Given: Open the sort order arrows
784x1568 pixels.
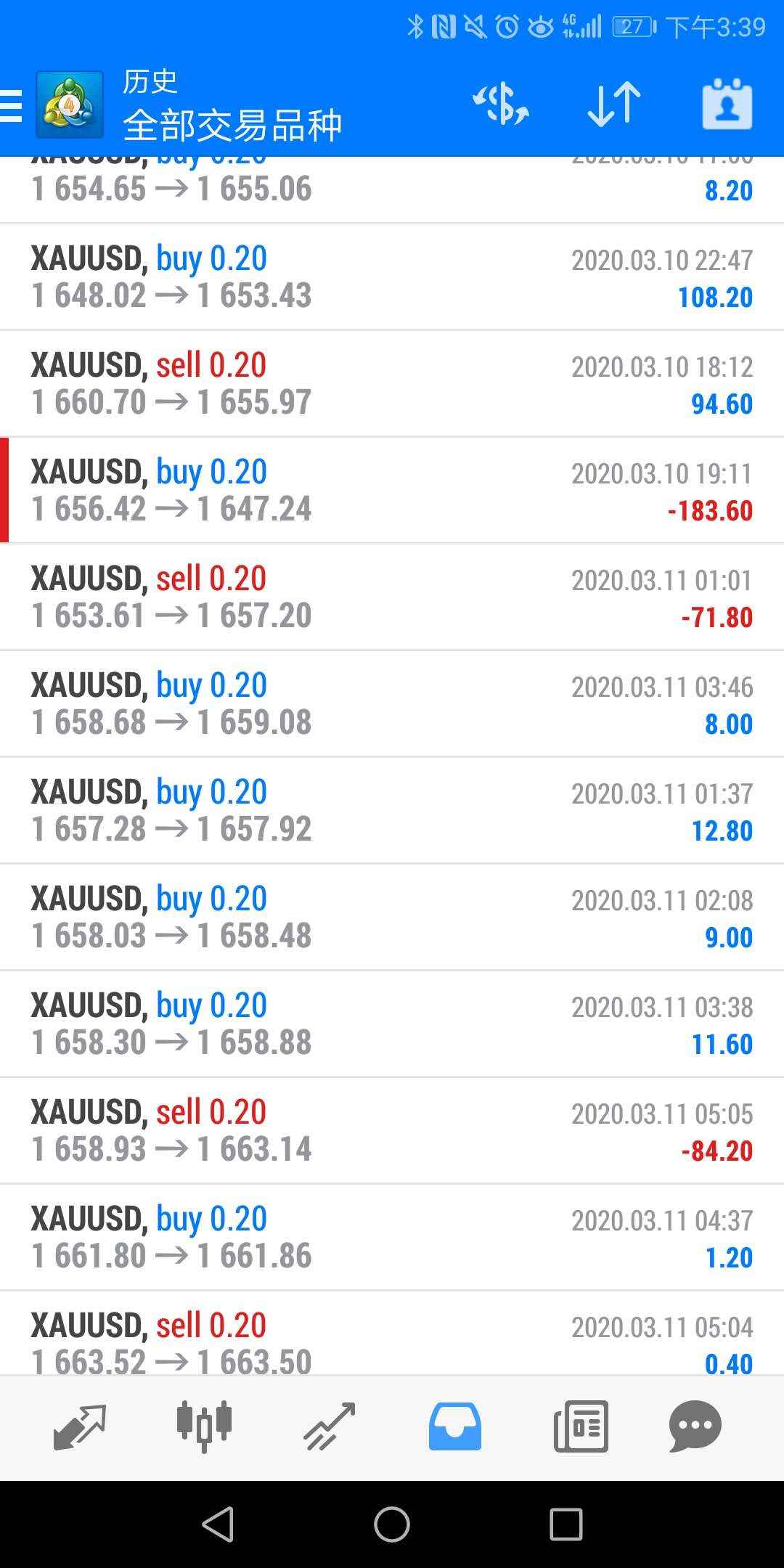Looking at the screenshot, I should (x=614, y=105).
